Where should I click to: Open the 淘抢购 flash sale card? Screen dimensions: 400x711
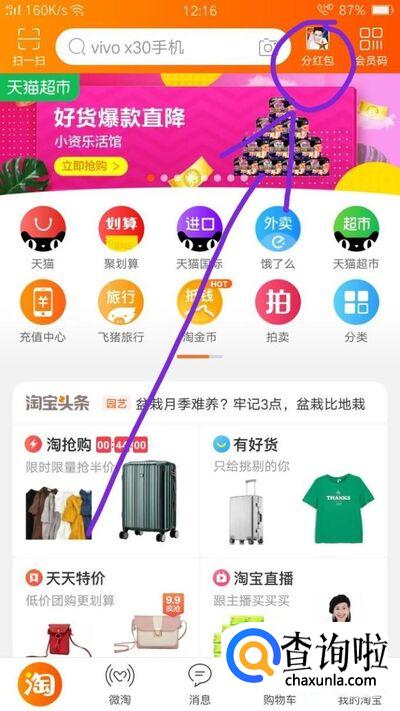[x=106, y=491]
